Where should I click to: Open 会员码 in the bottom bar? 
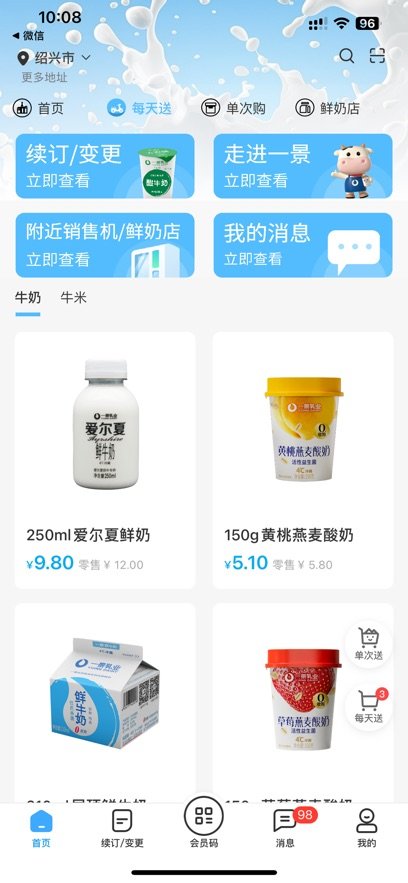click(x=204, y=824)
